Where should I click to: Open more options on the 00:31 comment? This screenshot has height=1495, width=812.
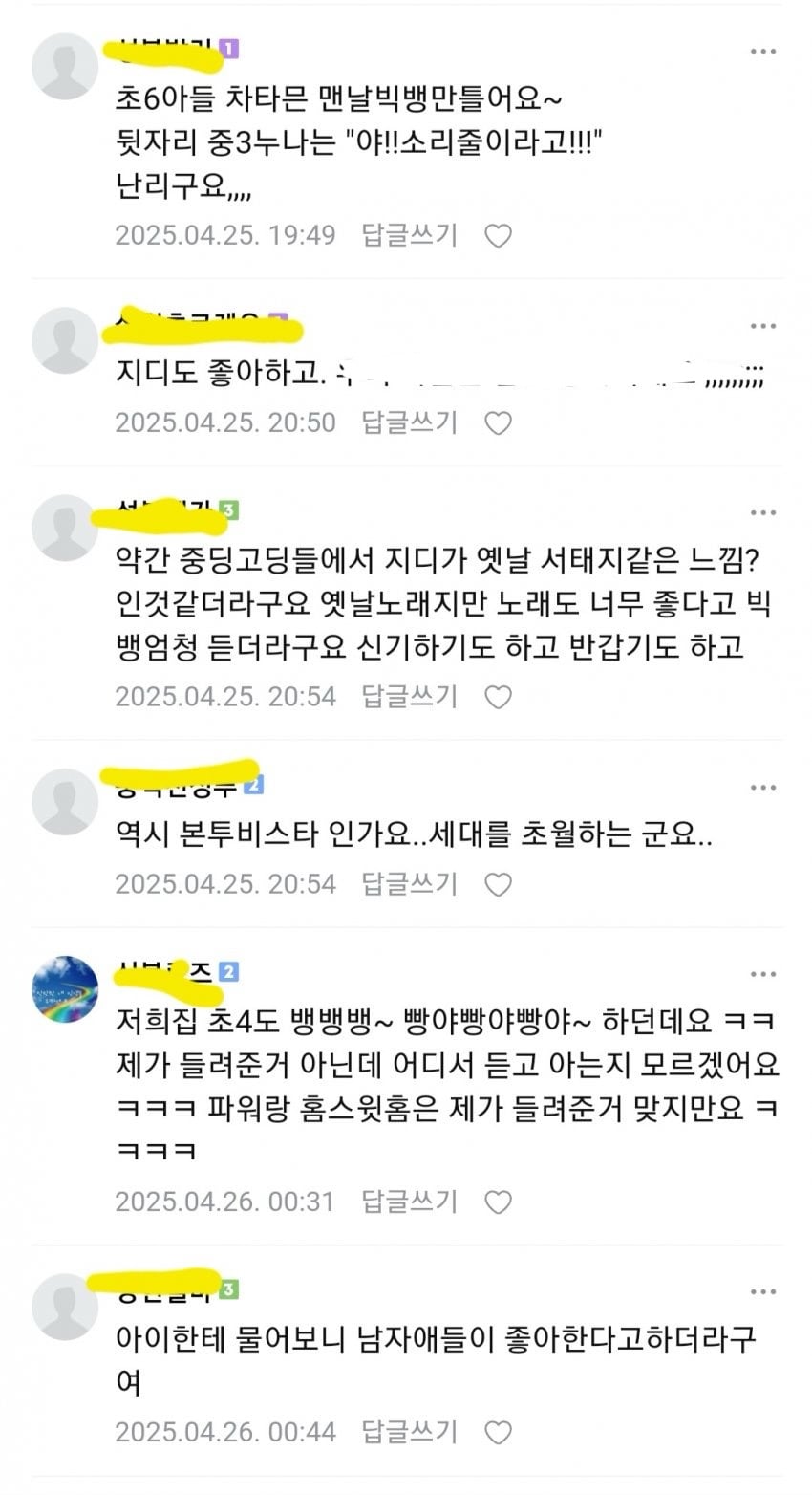pyautogui.click(x=762, y=975)
